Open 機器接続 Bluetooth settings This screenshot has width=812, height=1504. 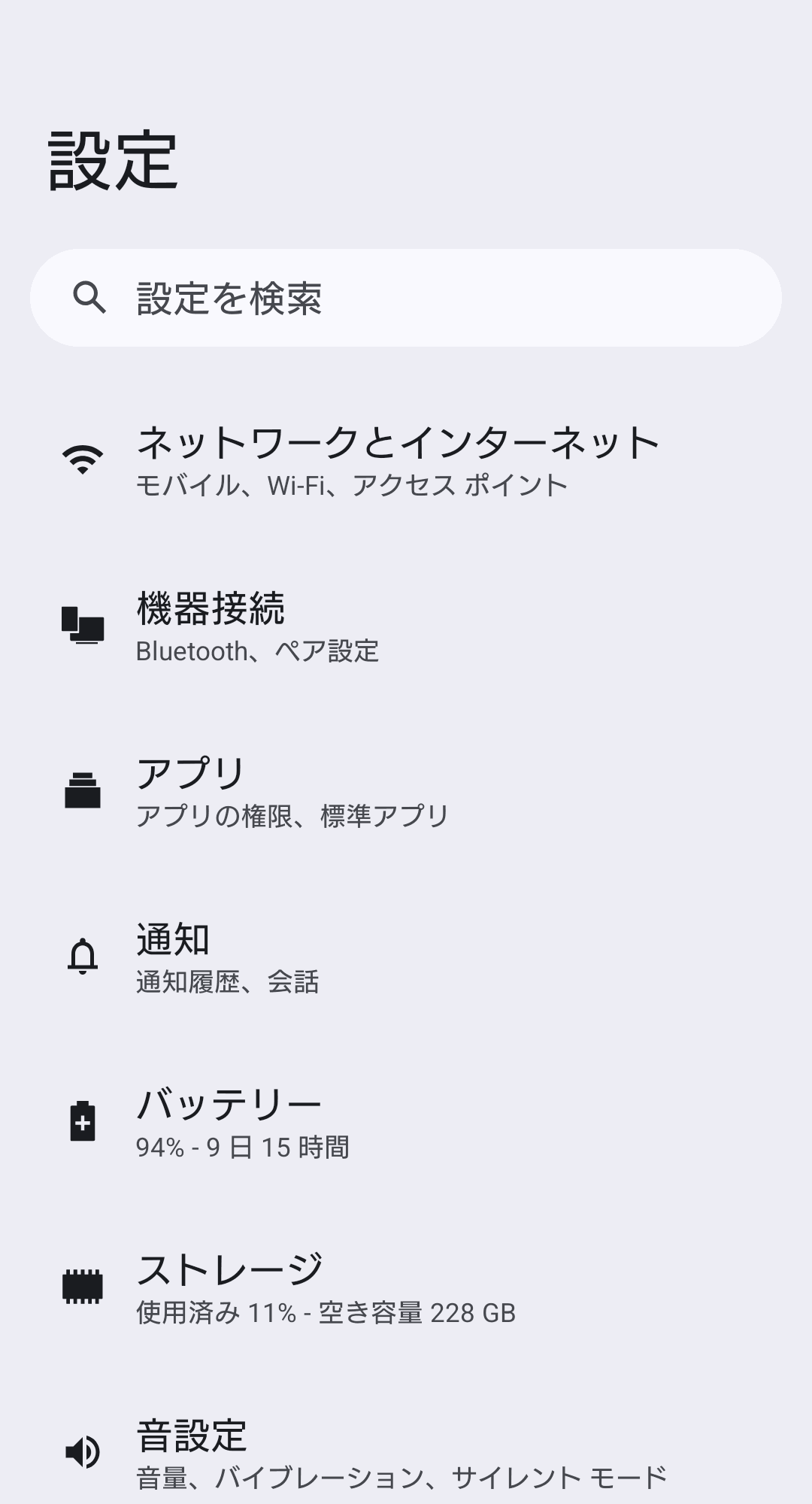(256, 626)
